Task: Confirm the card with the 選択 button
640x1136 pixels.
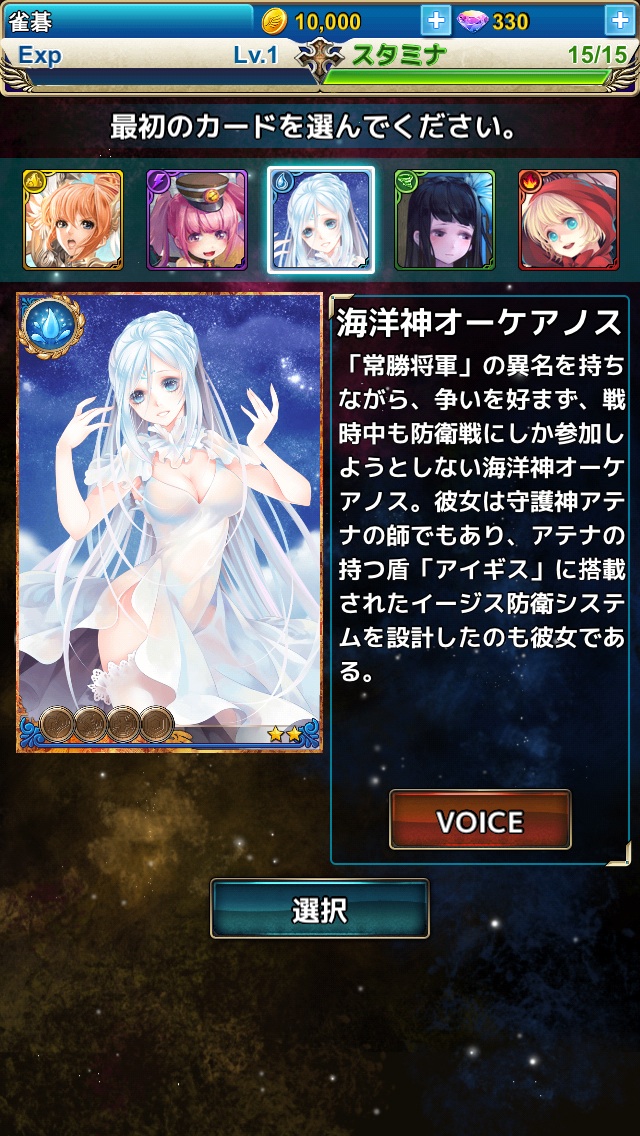Action: point(320,908)
